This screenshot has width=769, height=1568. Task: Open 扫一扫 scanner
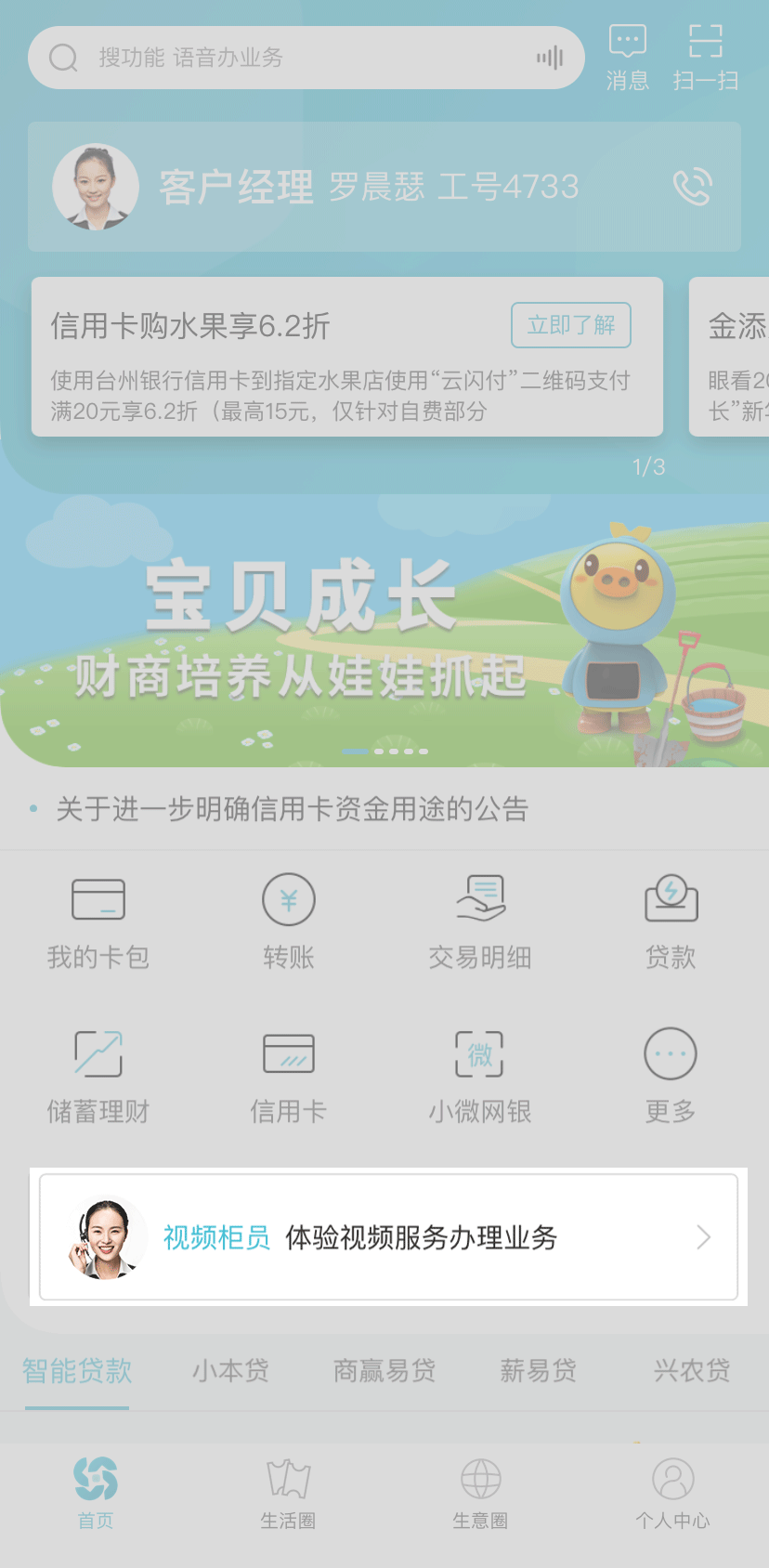point(706,58)
